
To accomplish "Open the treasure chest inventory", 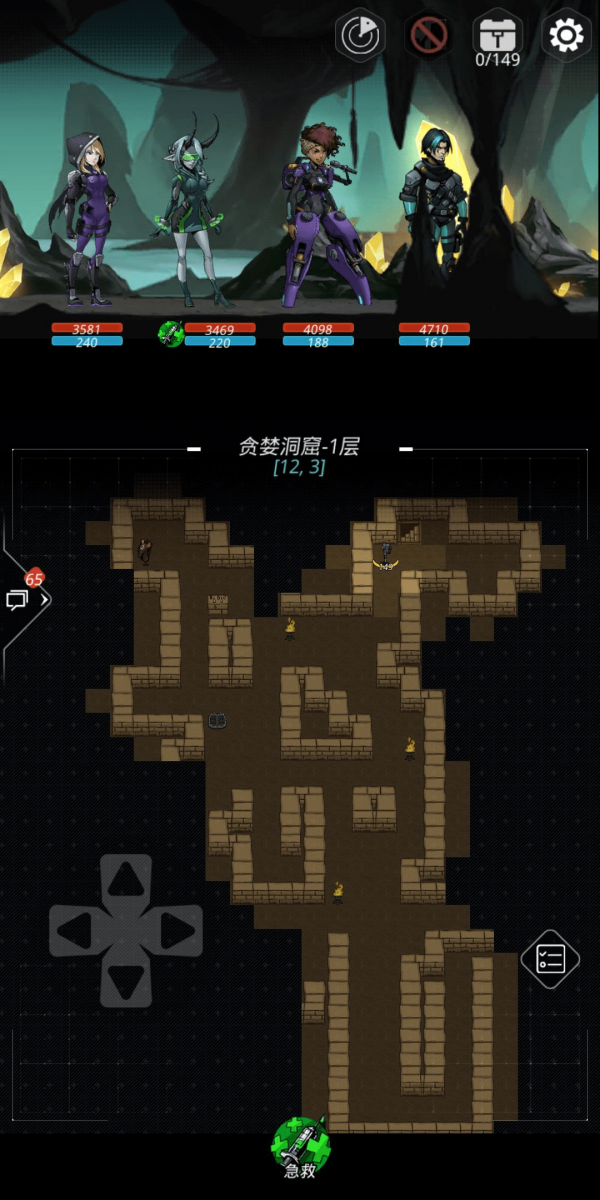I will click(x=497, y=35).
